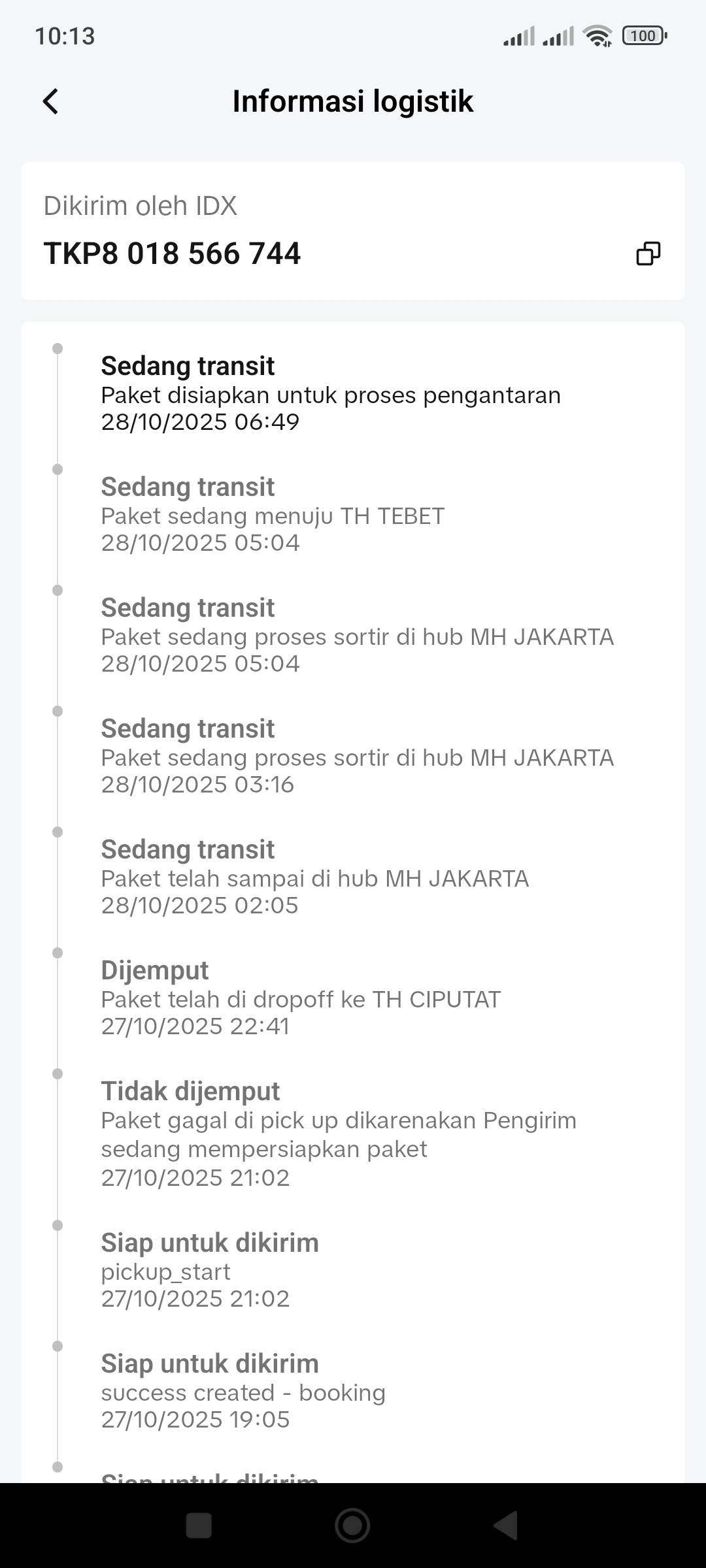Tap the system back button
Screen dimensions: 706x1568
click(505, 1526)
